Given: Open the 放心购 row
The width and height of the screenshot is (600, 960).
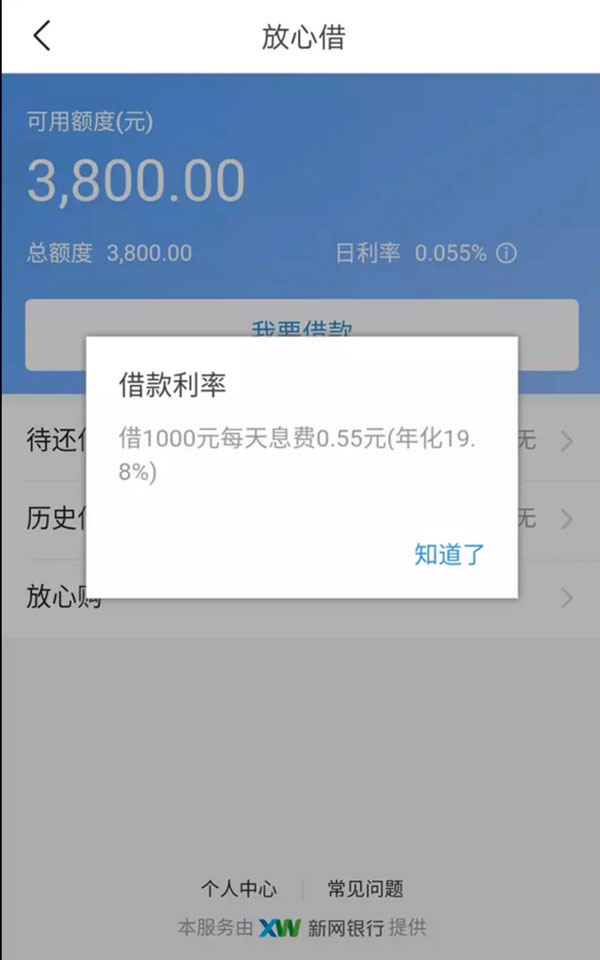Looking at the screenshot, I should 300,599.
